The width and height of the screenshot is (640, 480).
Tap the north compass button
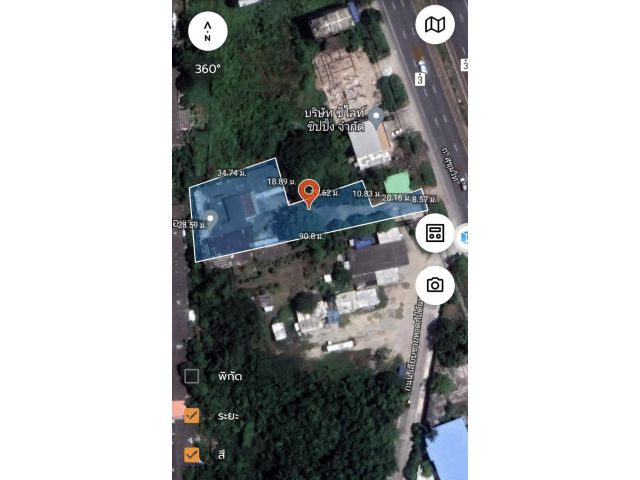coord(207,31)
